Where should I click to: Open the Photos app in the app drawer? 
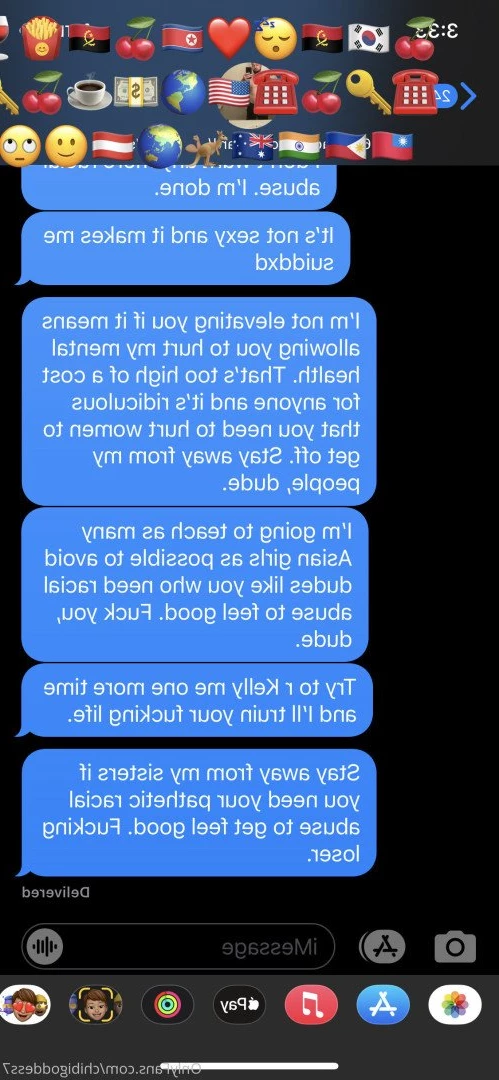click(454, 1004)
